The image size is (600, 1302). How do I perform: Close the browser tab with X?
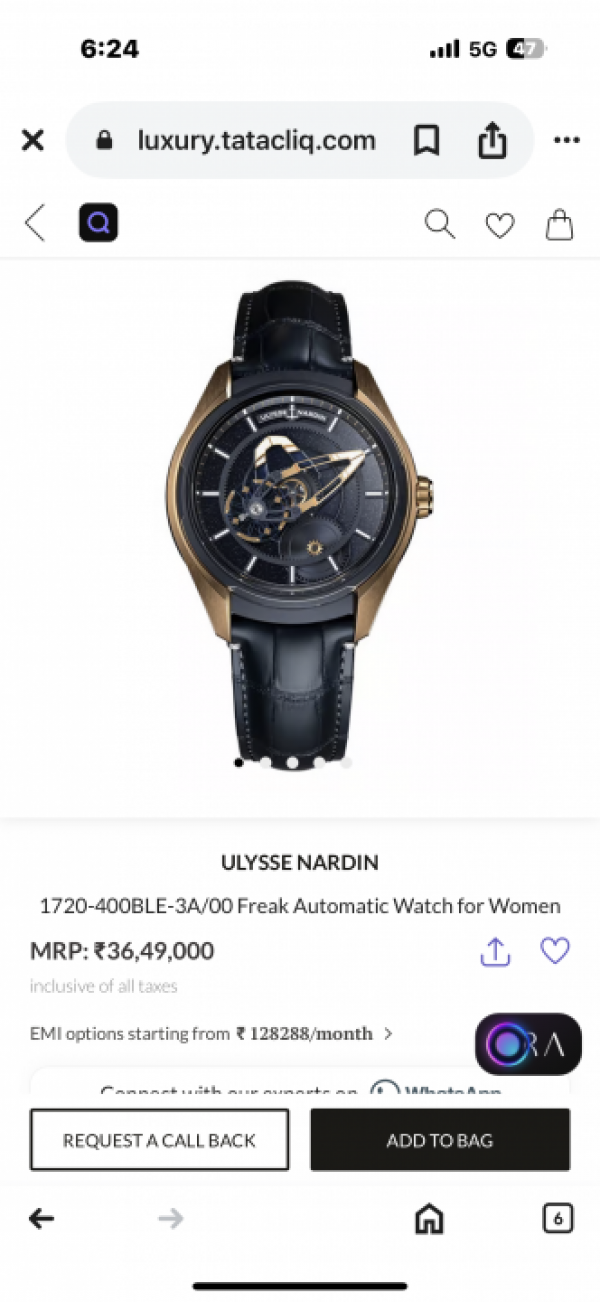pyautogui.click(x=33, y=141)
